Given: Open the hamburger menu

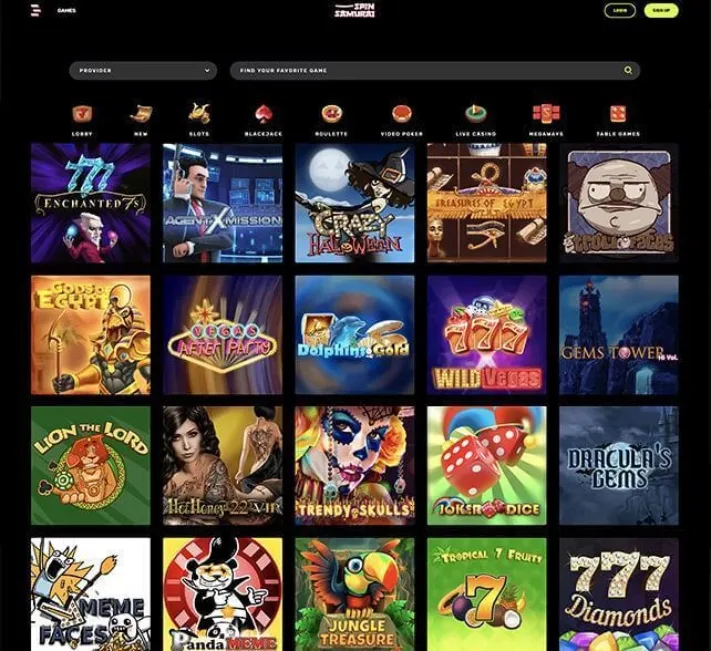Looking at the screenshot, I should point(36,10).
